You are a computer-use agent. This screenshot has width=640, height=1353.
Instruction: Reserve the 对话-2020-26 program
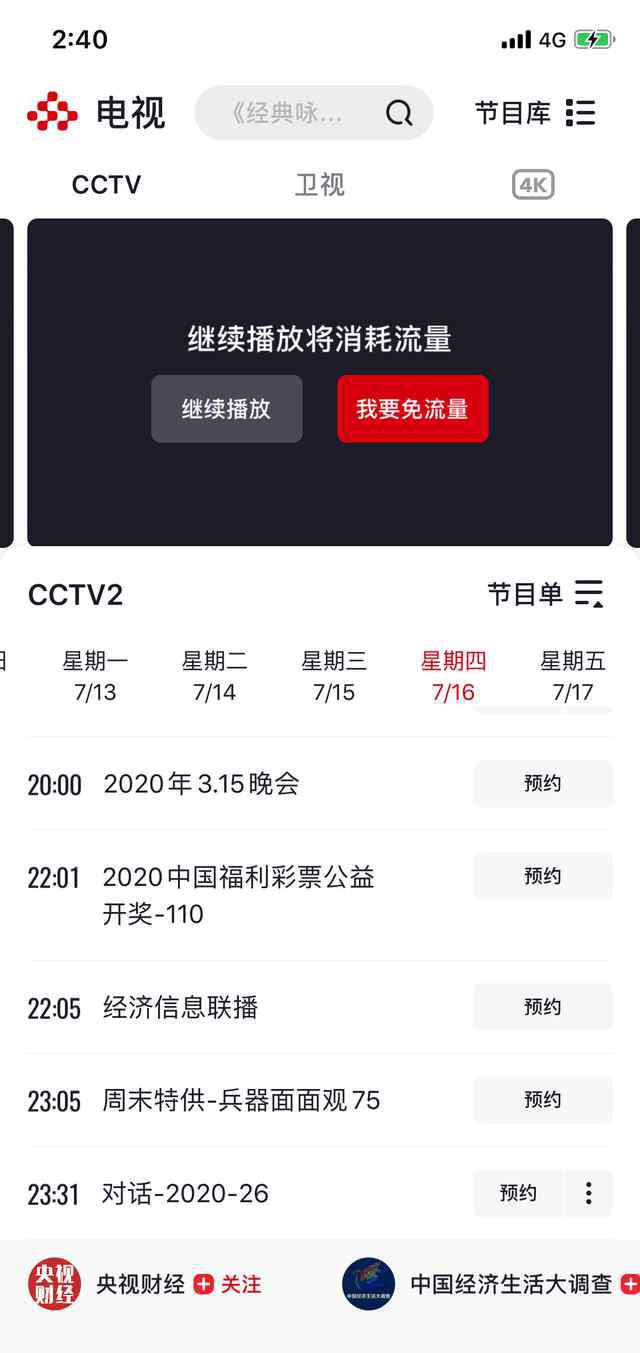[518, 1193]
